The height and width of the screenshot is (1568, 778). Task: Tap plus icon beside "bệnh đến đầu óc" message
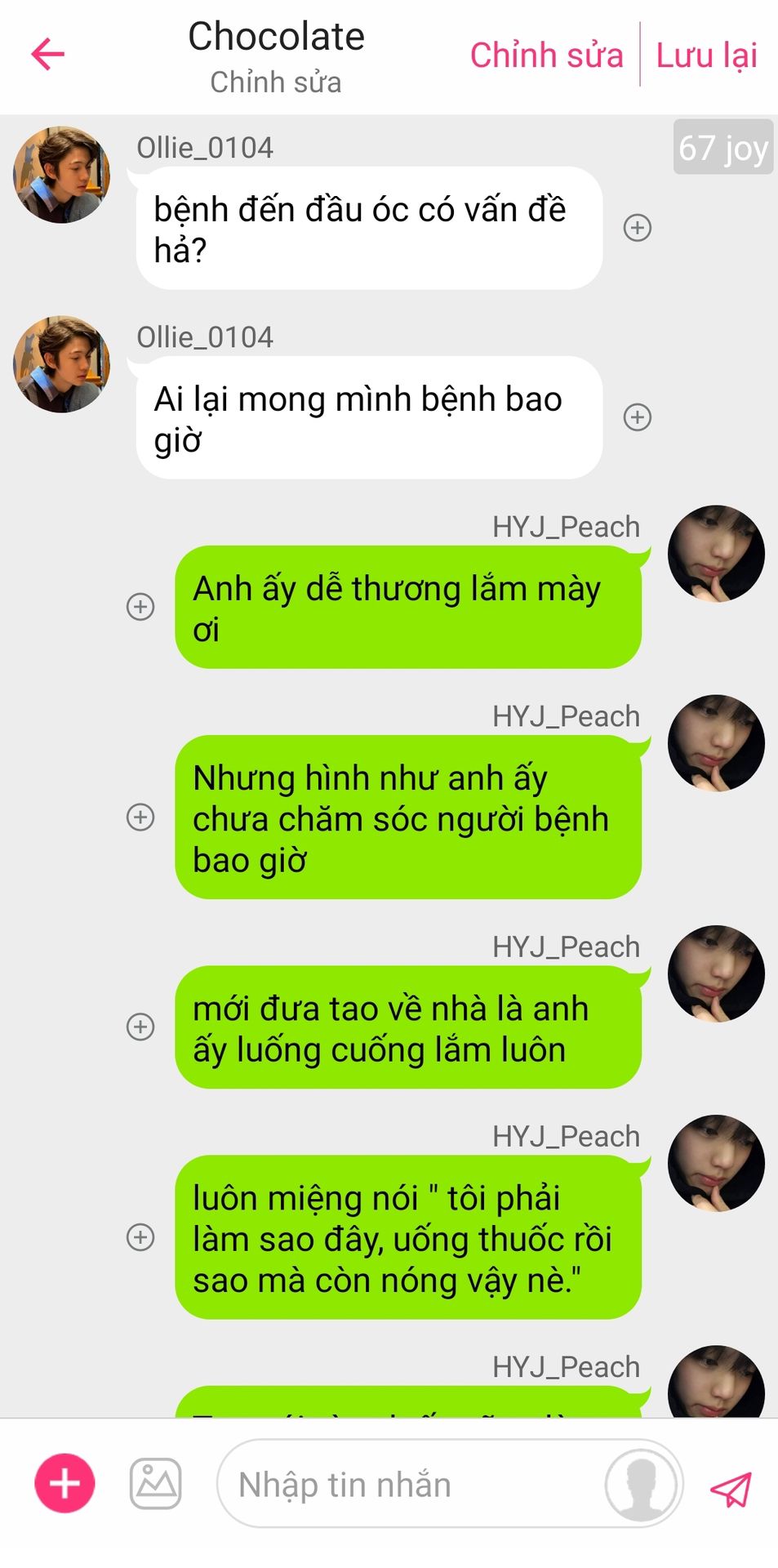[x=638, y=228]
